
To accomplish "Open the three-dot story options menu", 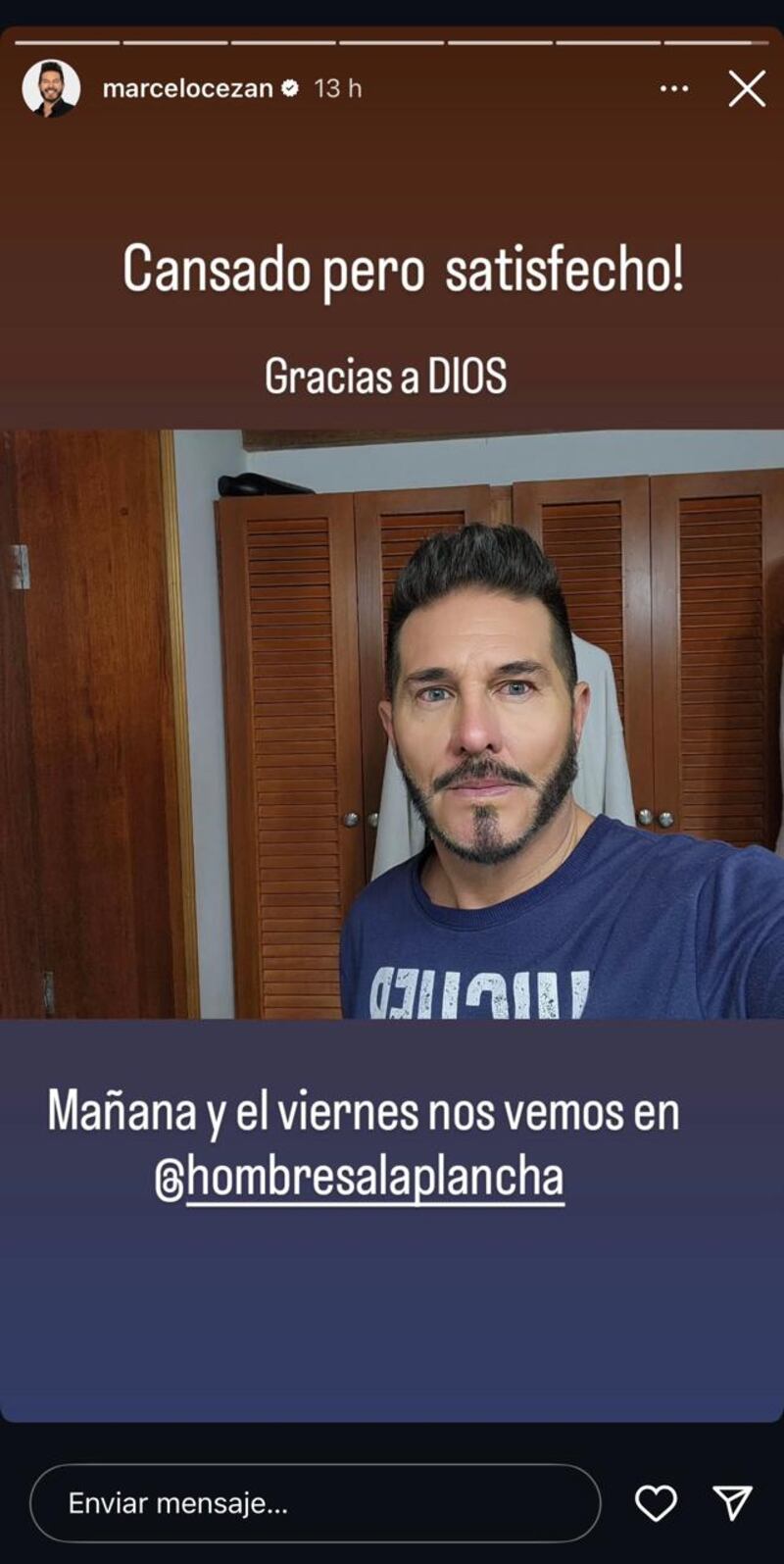I will pyautogui.click(x=674, y=87).
